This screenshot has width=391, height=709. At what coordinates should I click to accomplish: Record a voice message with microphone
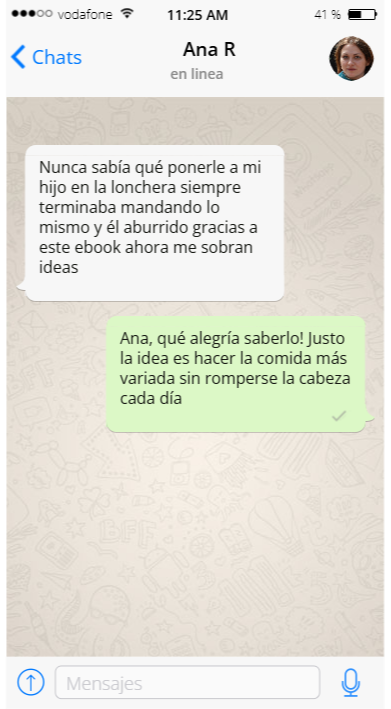pyautogui.click(x=351, y=682)
